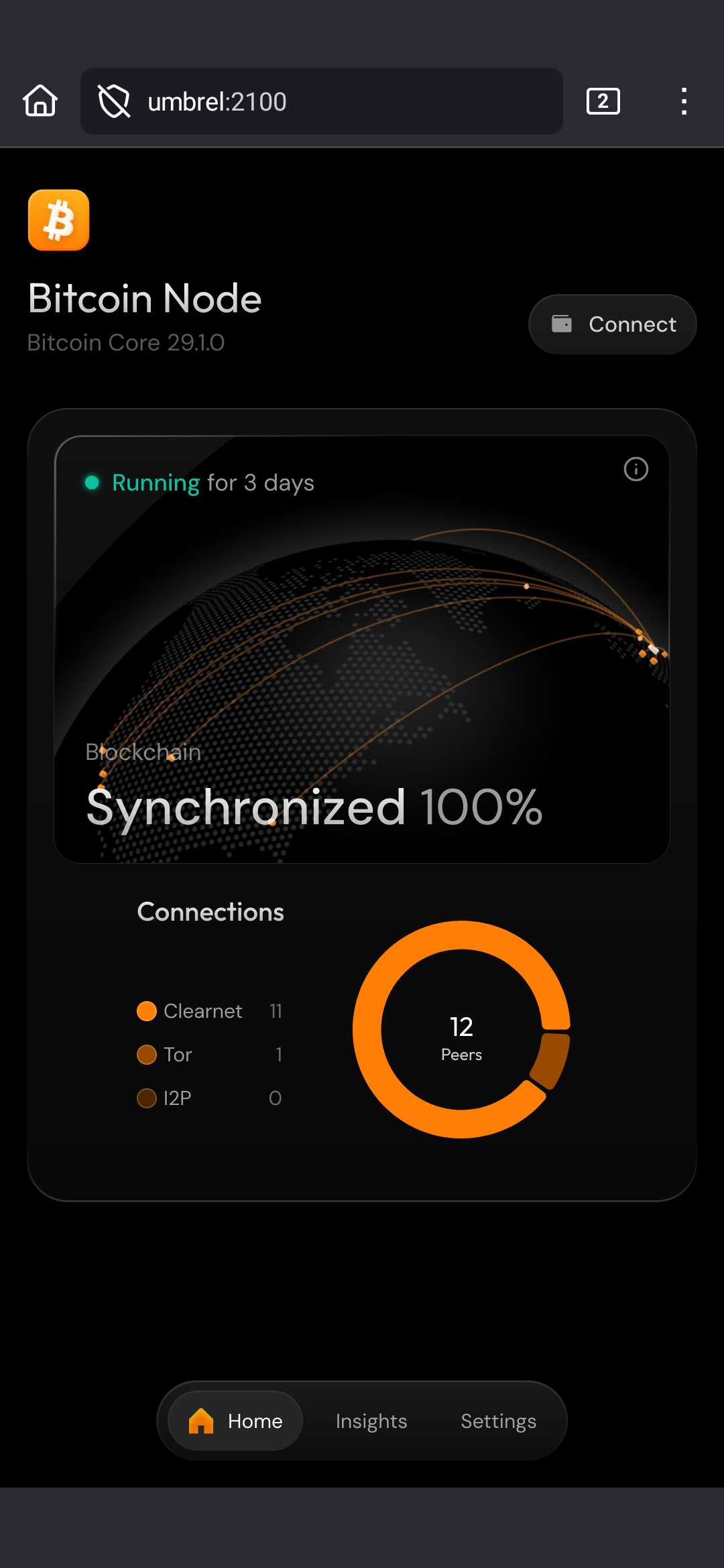Open the Settings tab
The image size is (724, 1568).
coord(498,1421)
